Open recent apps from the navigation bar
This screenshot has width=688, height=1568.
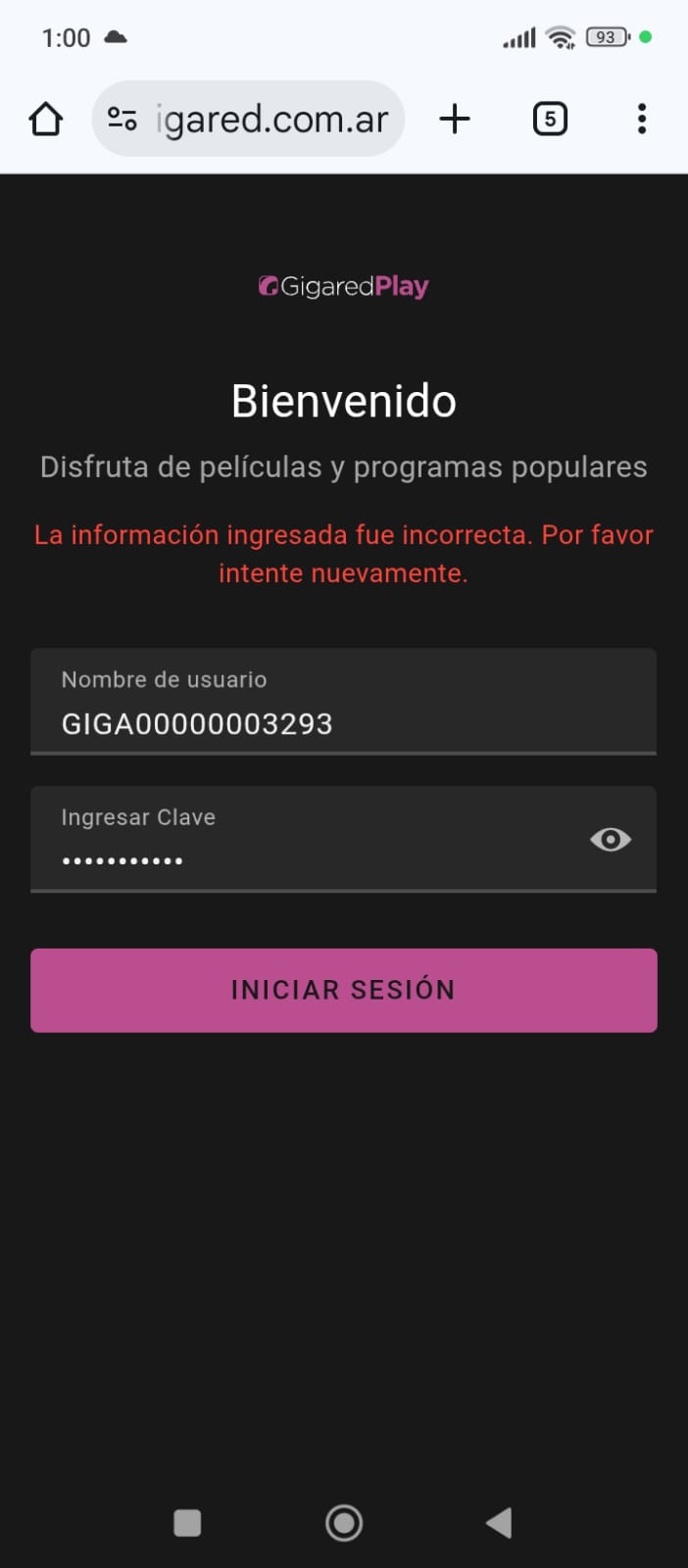click(x=187, y=1523)
